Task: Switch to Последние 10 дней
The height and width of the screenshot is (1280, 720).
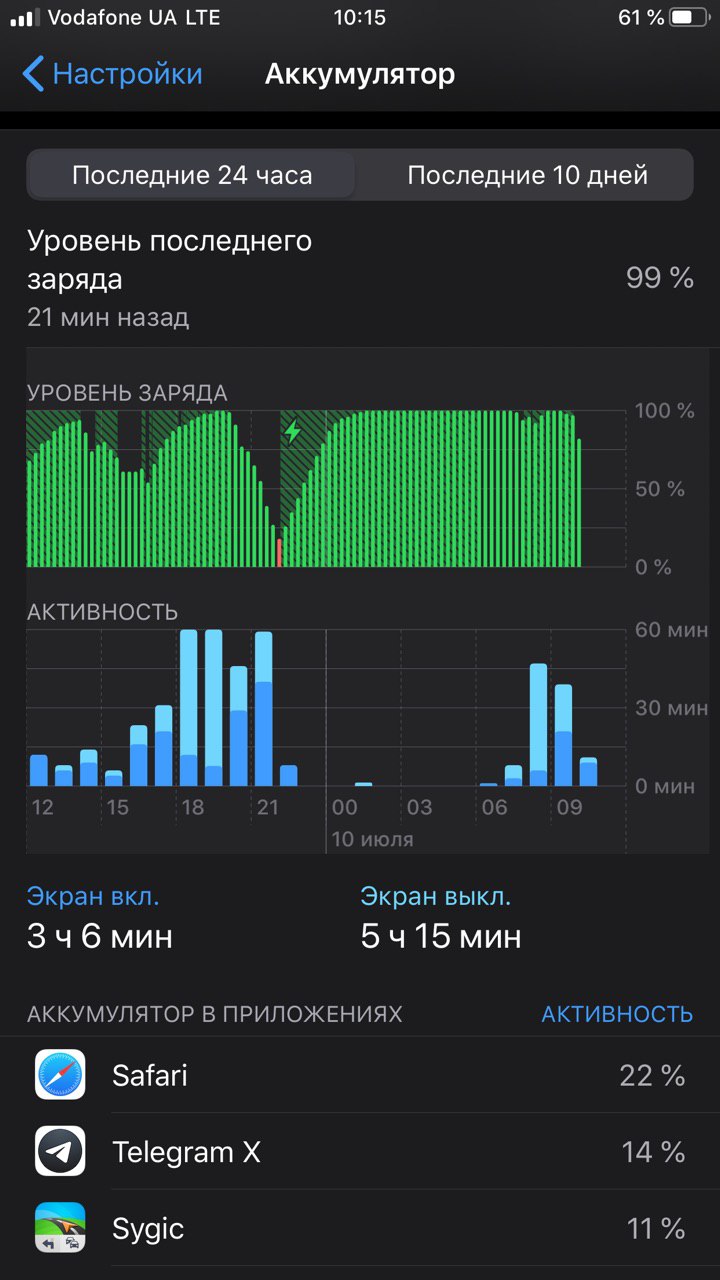Action: [x=527, y=176]
